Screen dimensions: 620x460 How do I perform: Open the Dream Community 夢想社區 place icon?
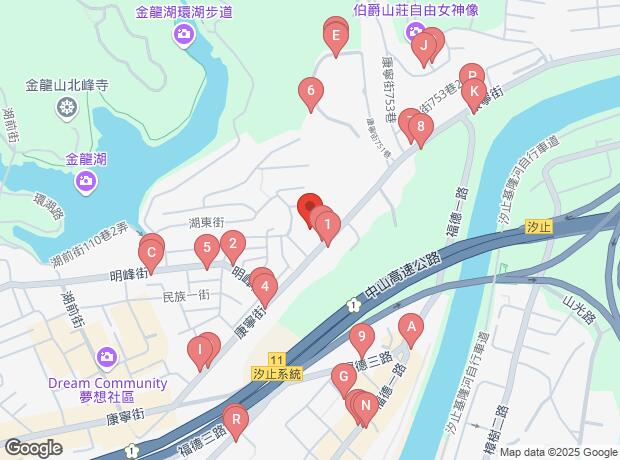click(107, 357)
